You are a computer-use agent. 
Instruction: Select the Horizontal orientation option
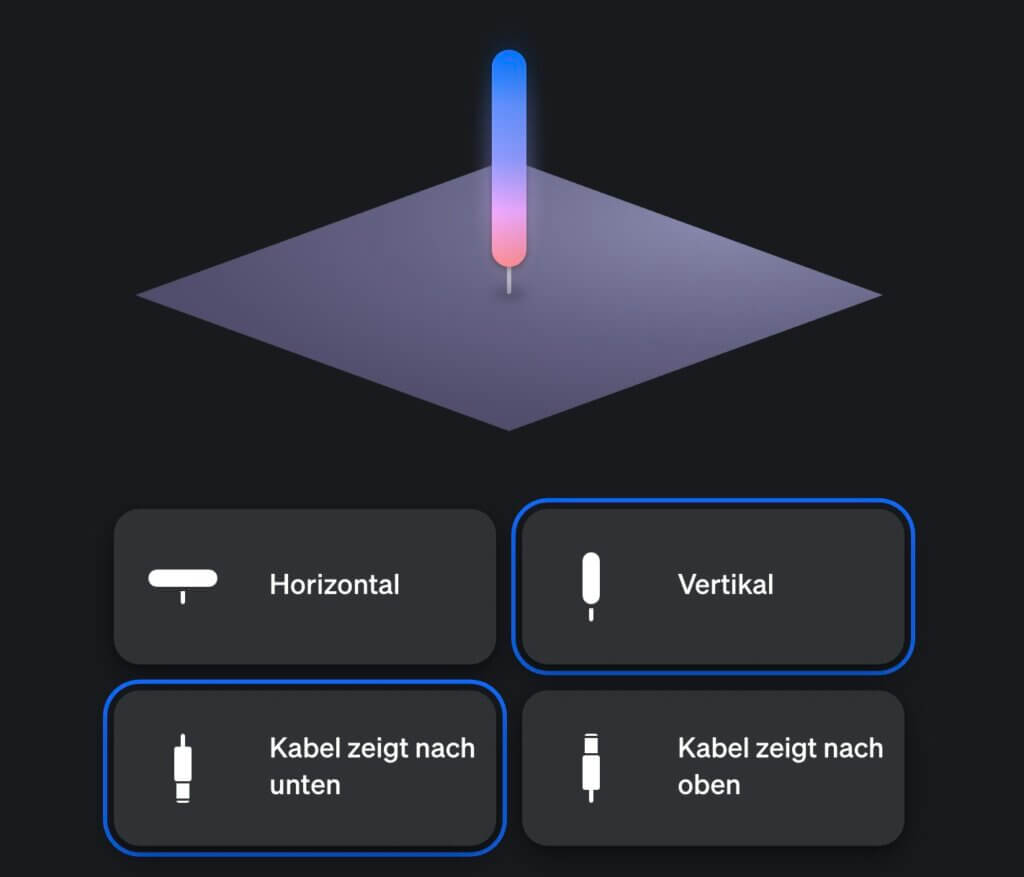304,586
